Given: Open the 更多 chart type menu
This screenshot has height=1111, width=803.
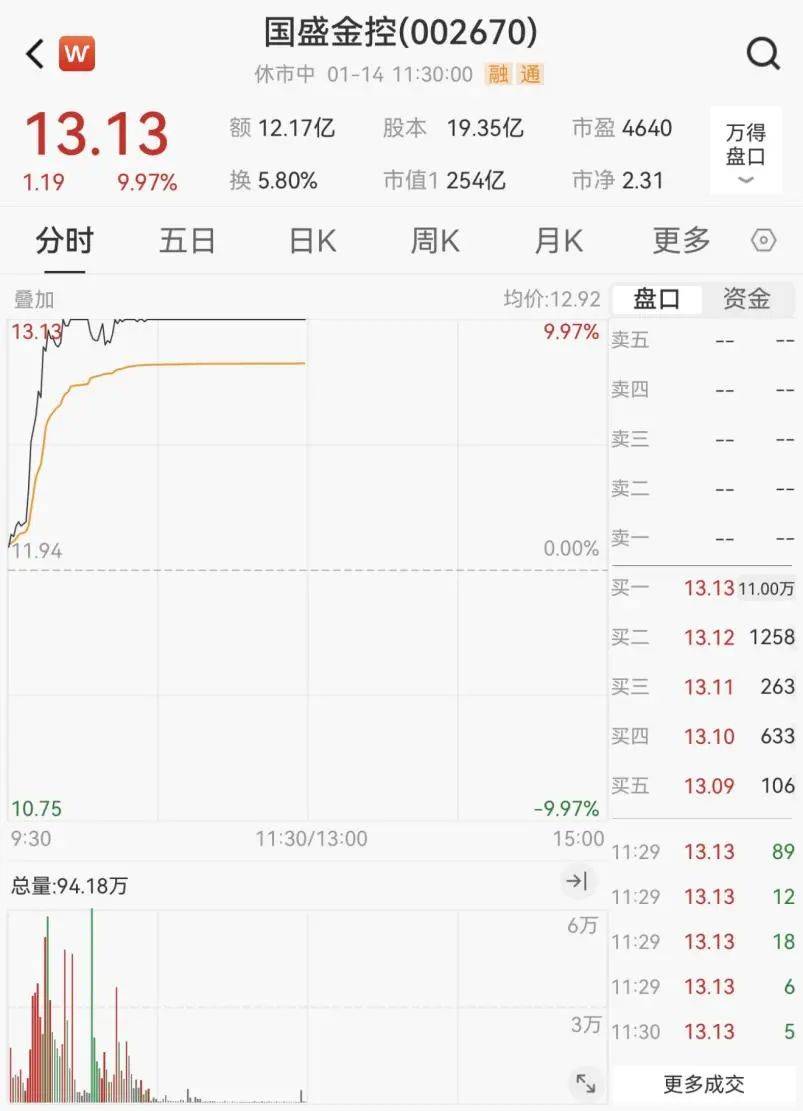Looking at the screenshot, I should click(x=680, y=240).
